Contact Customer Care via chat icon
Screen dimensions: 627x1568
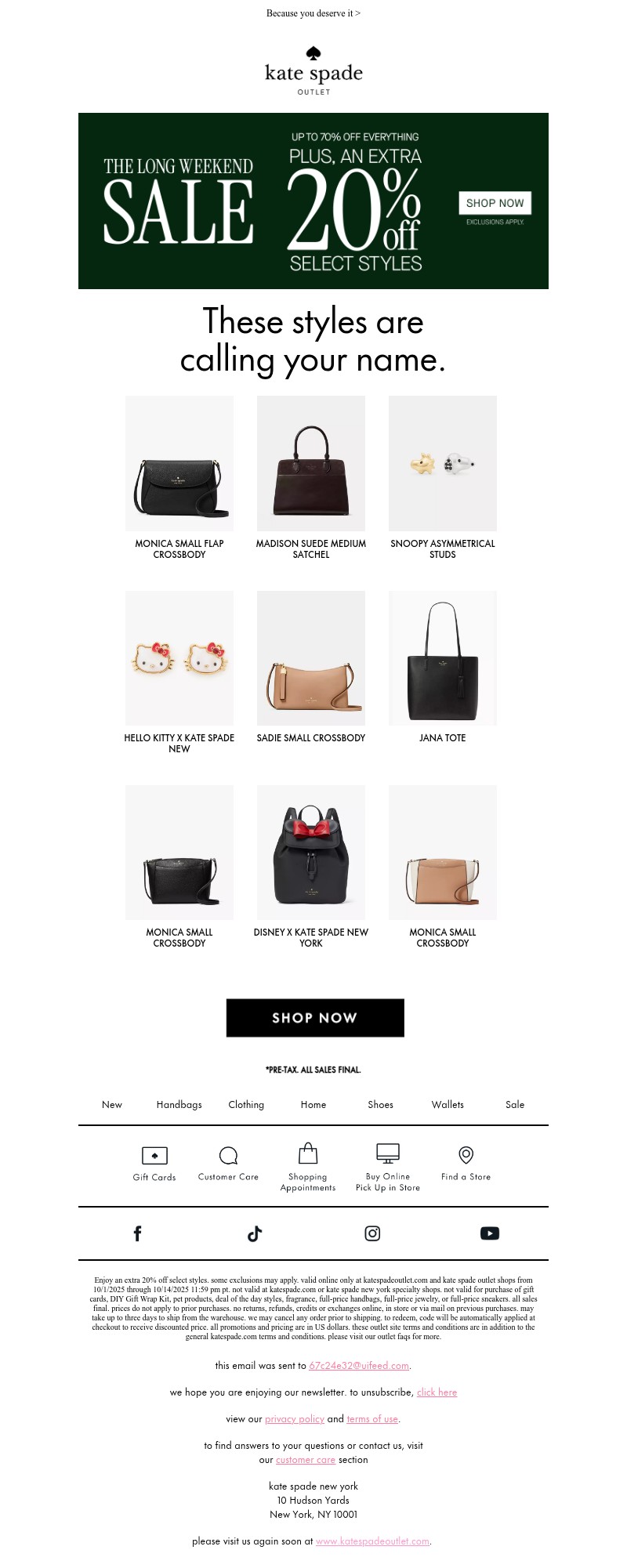pos(228,1156)
